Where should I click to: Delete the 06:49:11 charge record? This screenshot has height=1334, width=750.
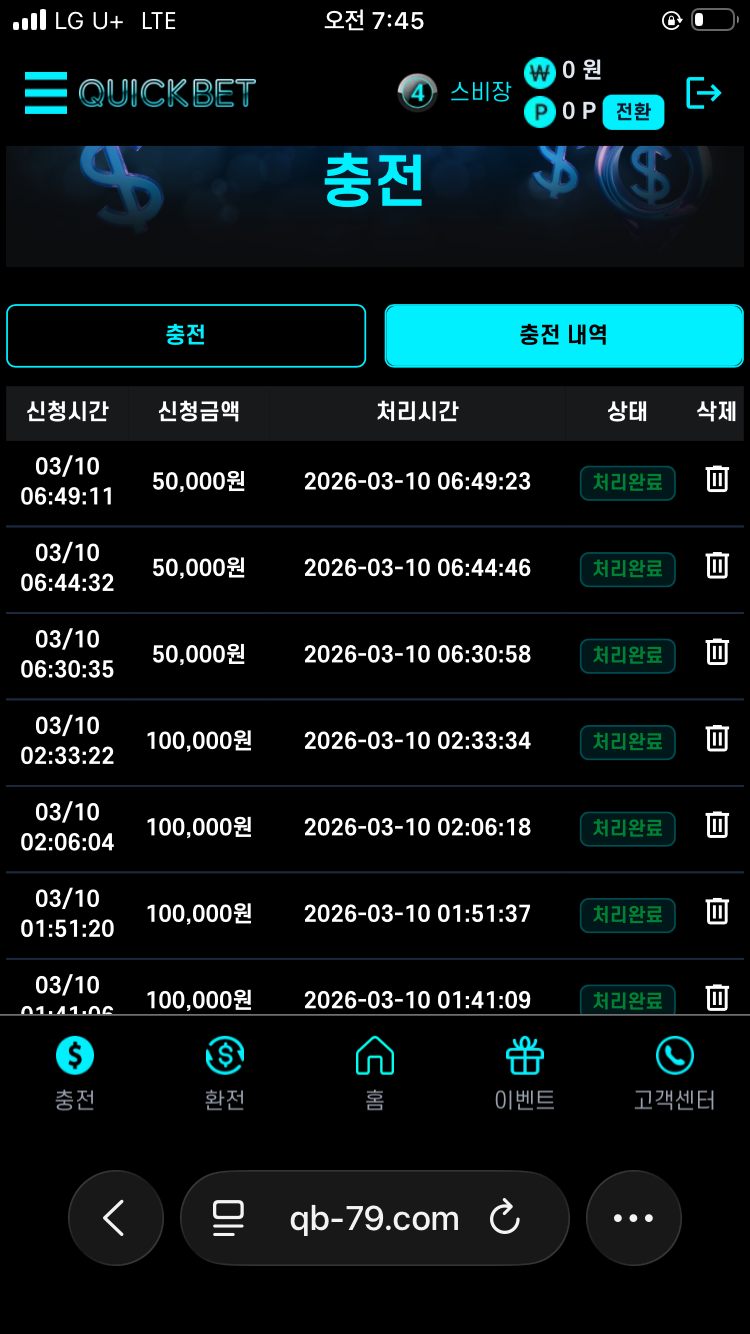click(717, 480)
